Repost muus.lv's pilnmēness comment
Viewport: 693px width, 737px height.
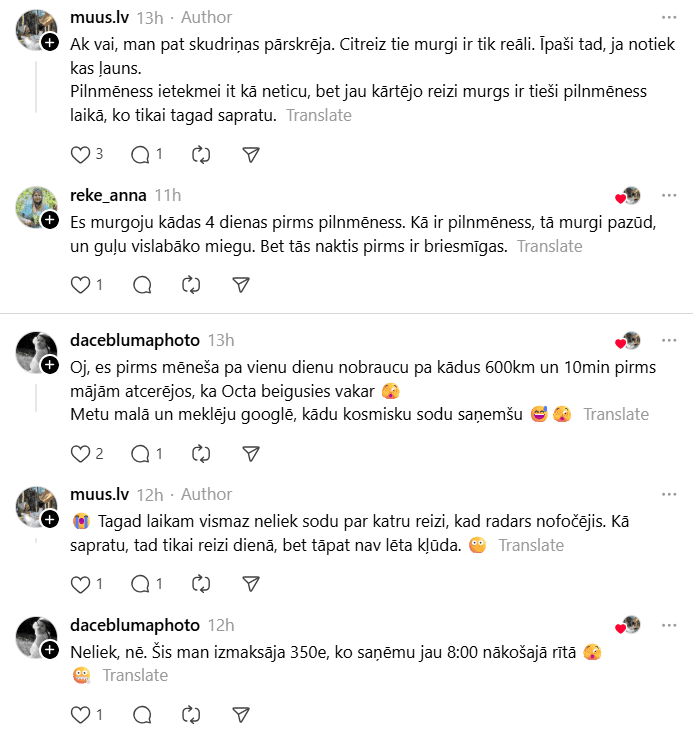(x=201, y=154)
